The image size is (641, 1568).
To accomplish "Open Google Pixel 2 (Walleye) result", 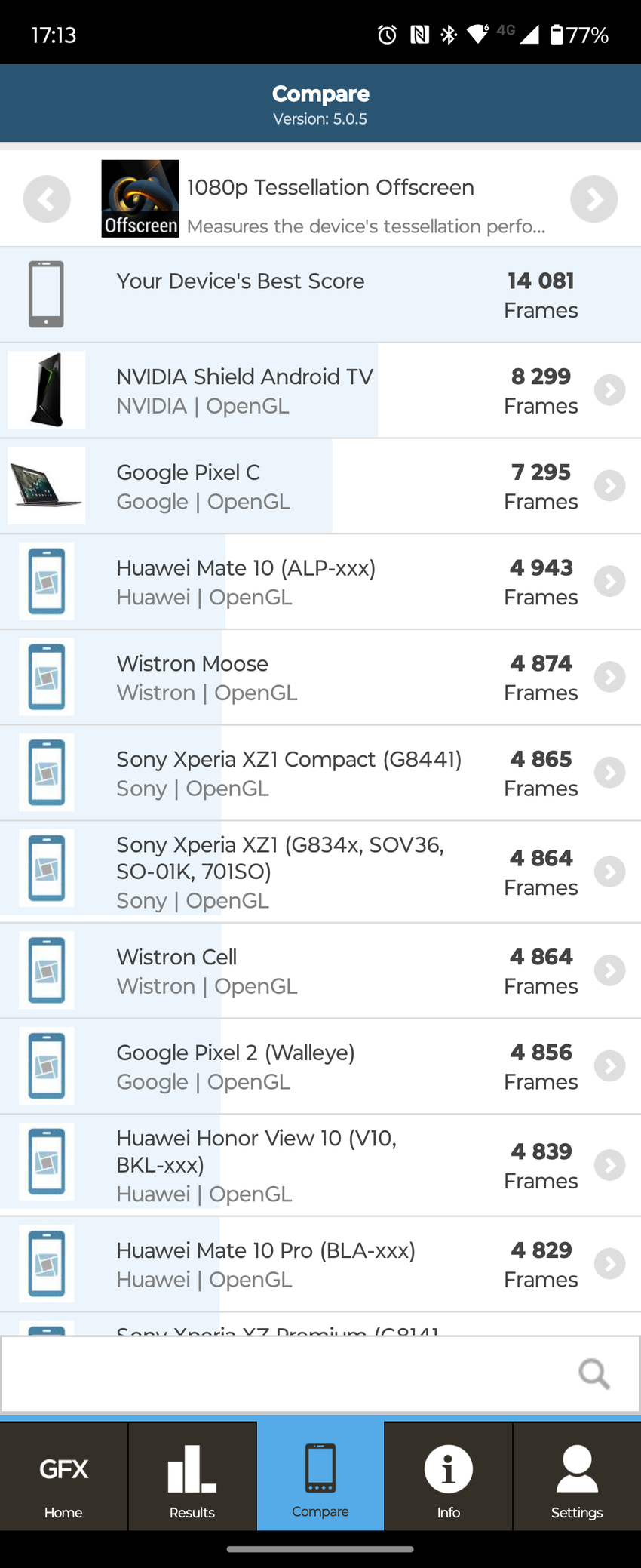I will pyautogui.click(x=320, y=1066).
